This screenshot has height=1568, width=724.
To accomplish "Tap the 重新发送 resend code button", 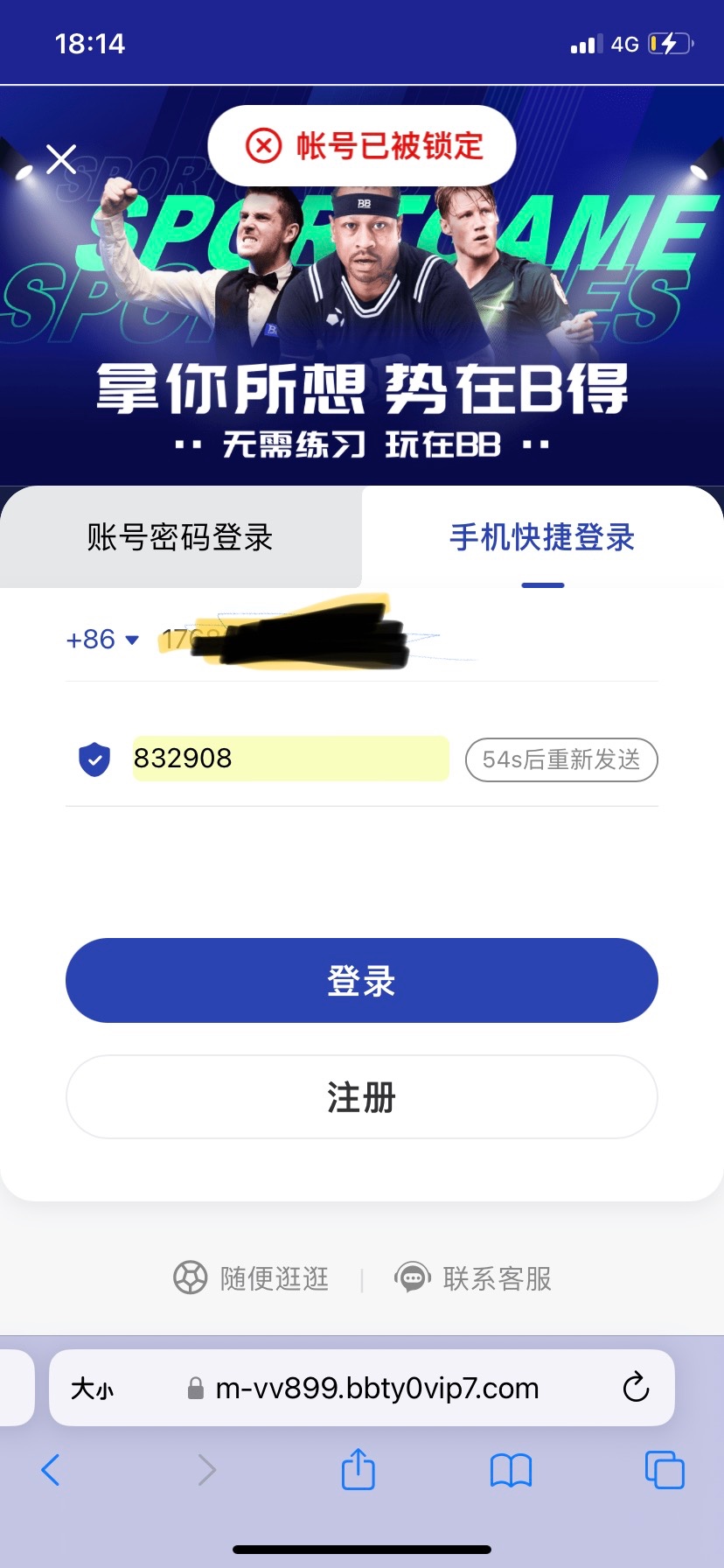I will (x=560, y=759).
